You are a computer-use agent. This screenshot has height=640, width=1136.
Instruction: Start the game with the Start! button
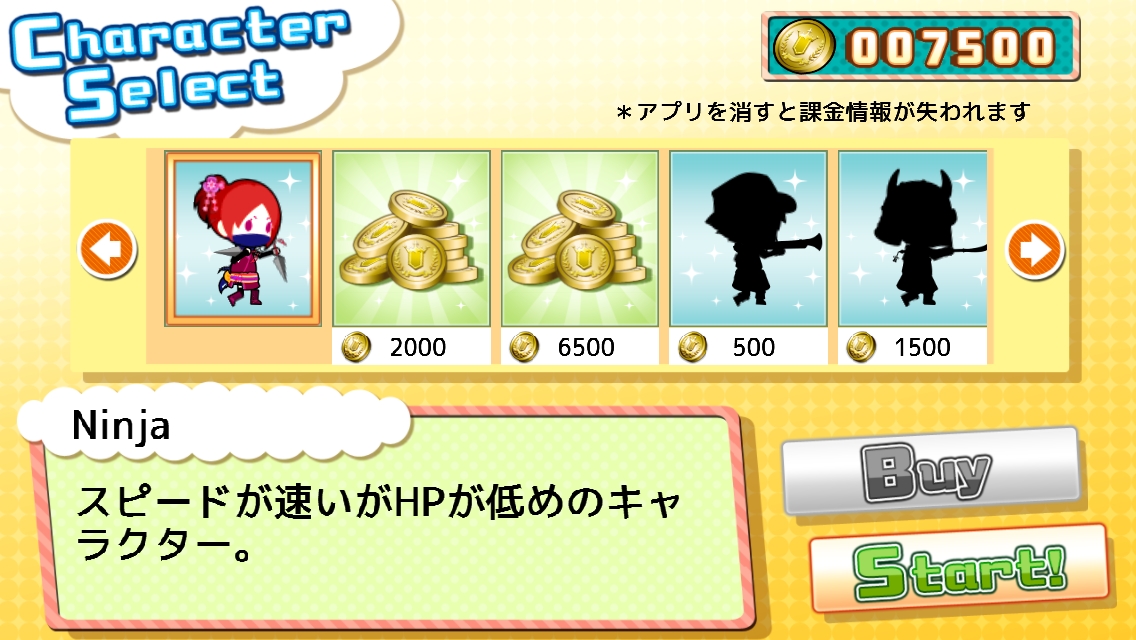tap(959, 570)
